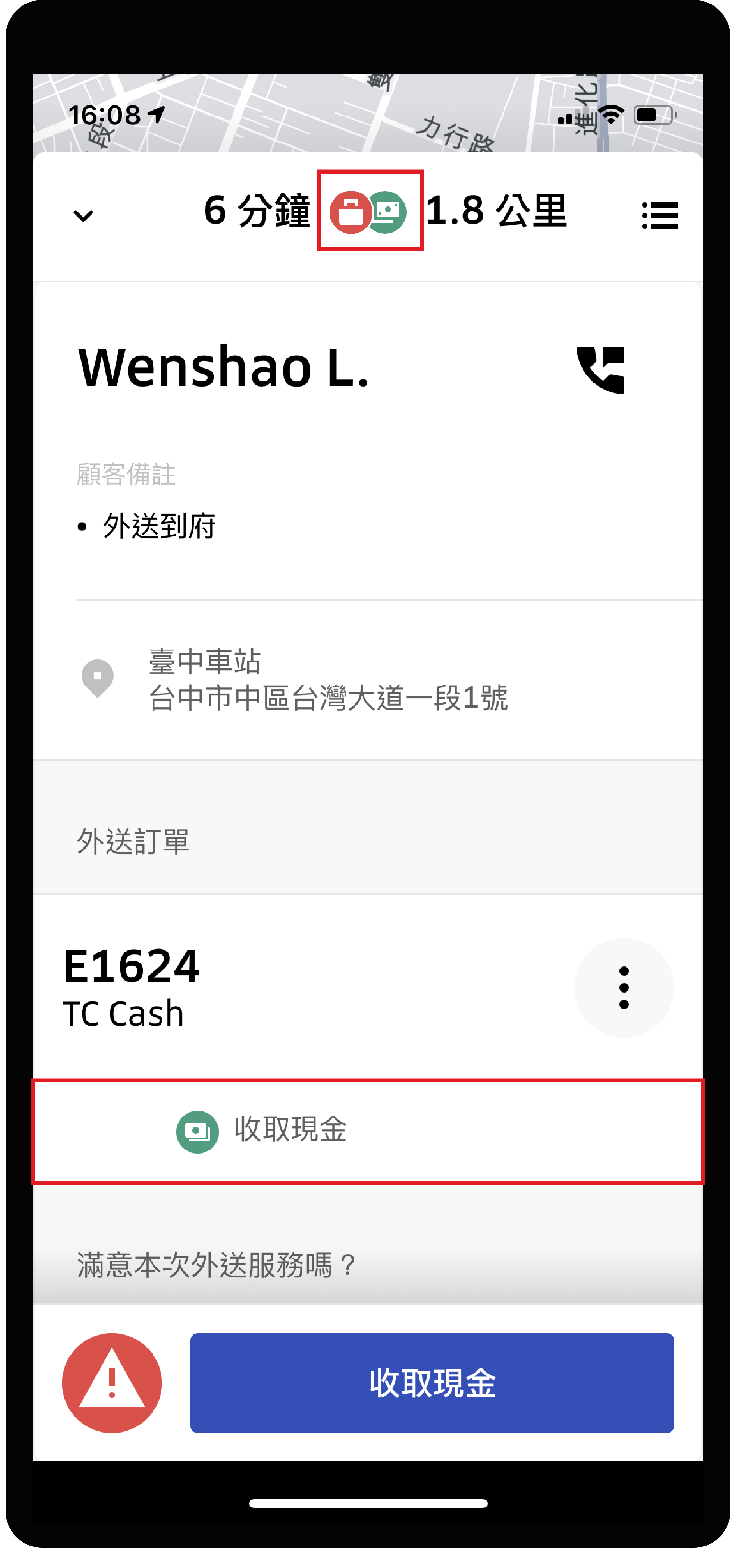This screenshot has width=736, height=1568.
Task: Tap the location pin icon beside 臺中車站
Action: pyautogui.click(x=98, y=677)
